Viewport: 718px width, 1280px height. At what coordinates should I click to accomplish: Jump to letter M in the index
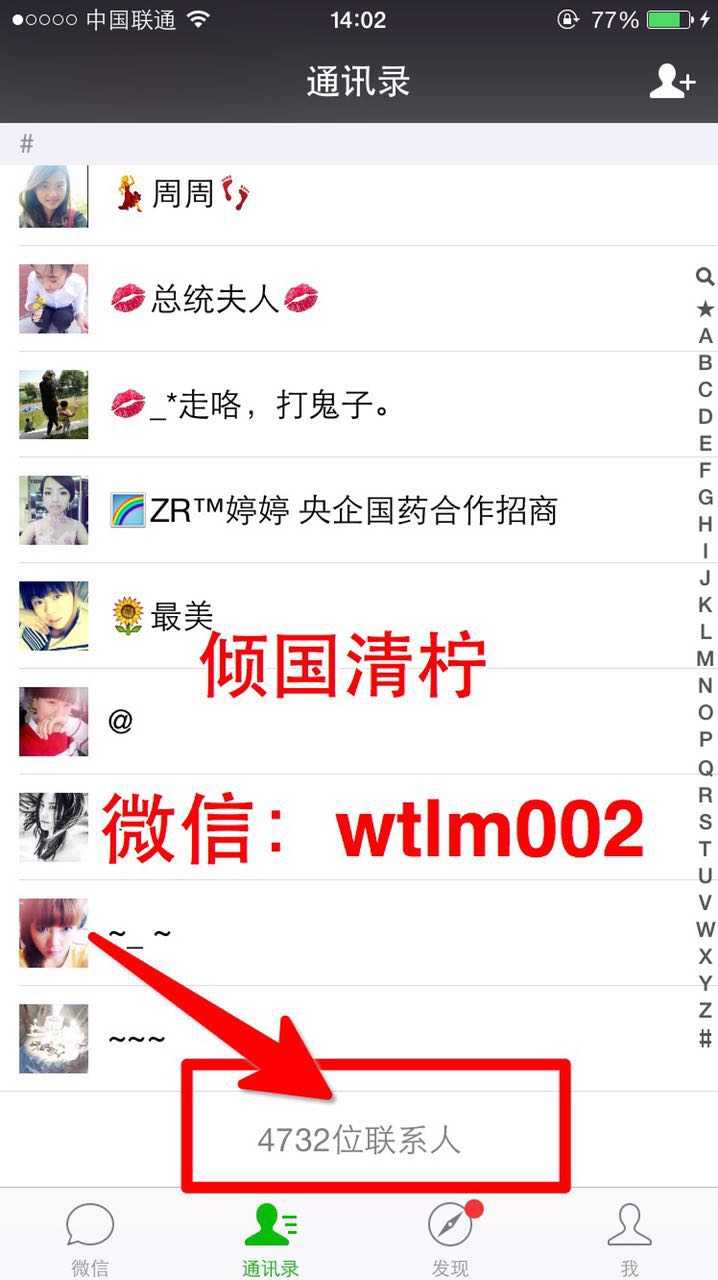point(705,659)
